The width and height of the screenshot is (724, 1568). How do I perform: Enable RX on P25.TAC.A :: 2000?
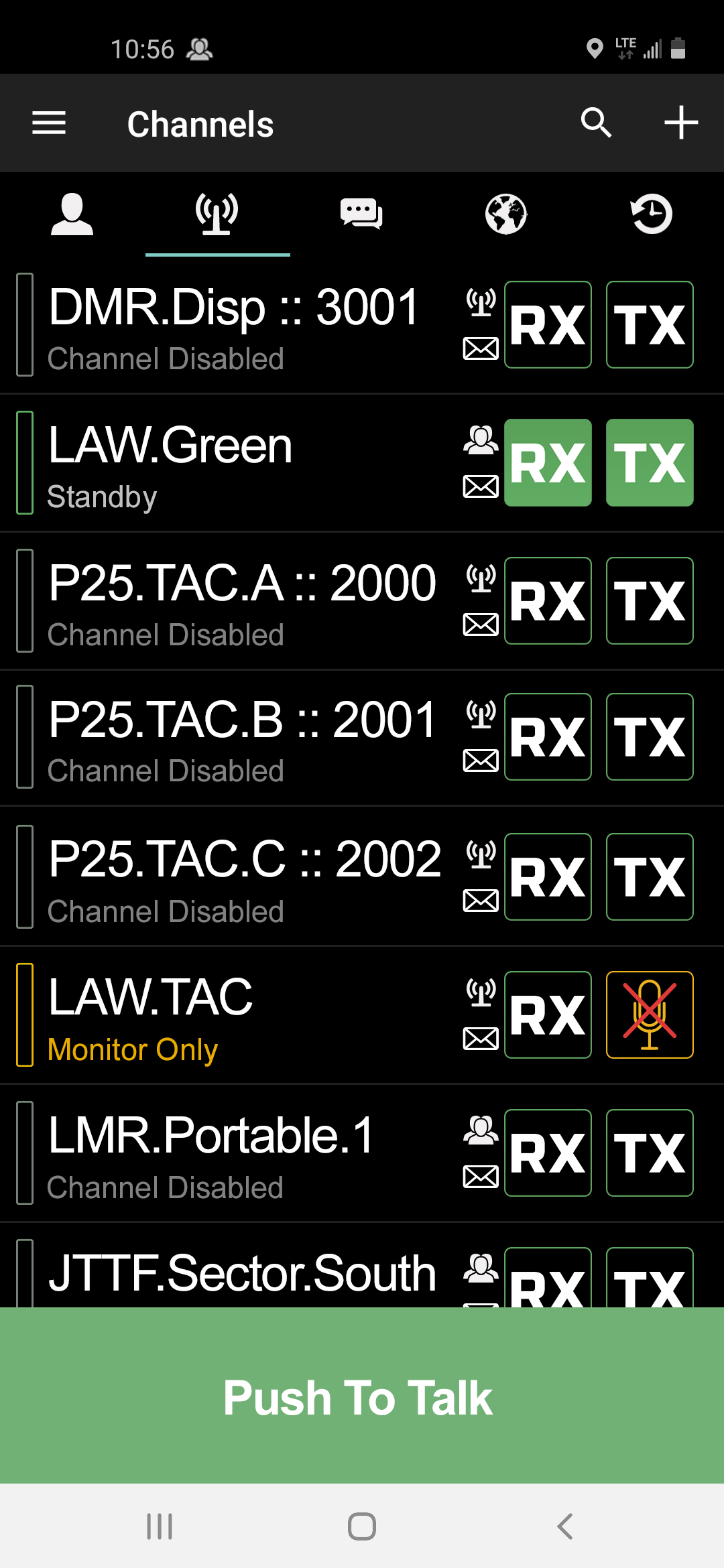548,601
